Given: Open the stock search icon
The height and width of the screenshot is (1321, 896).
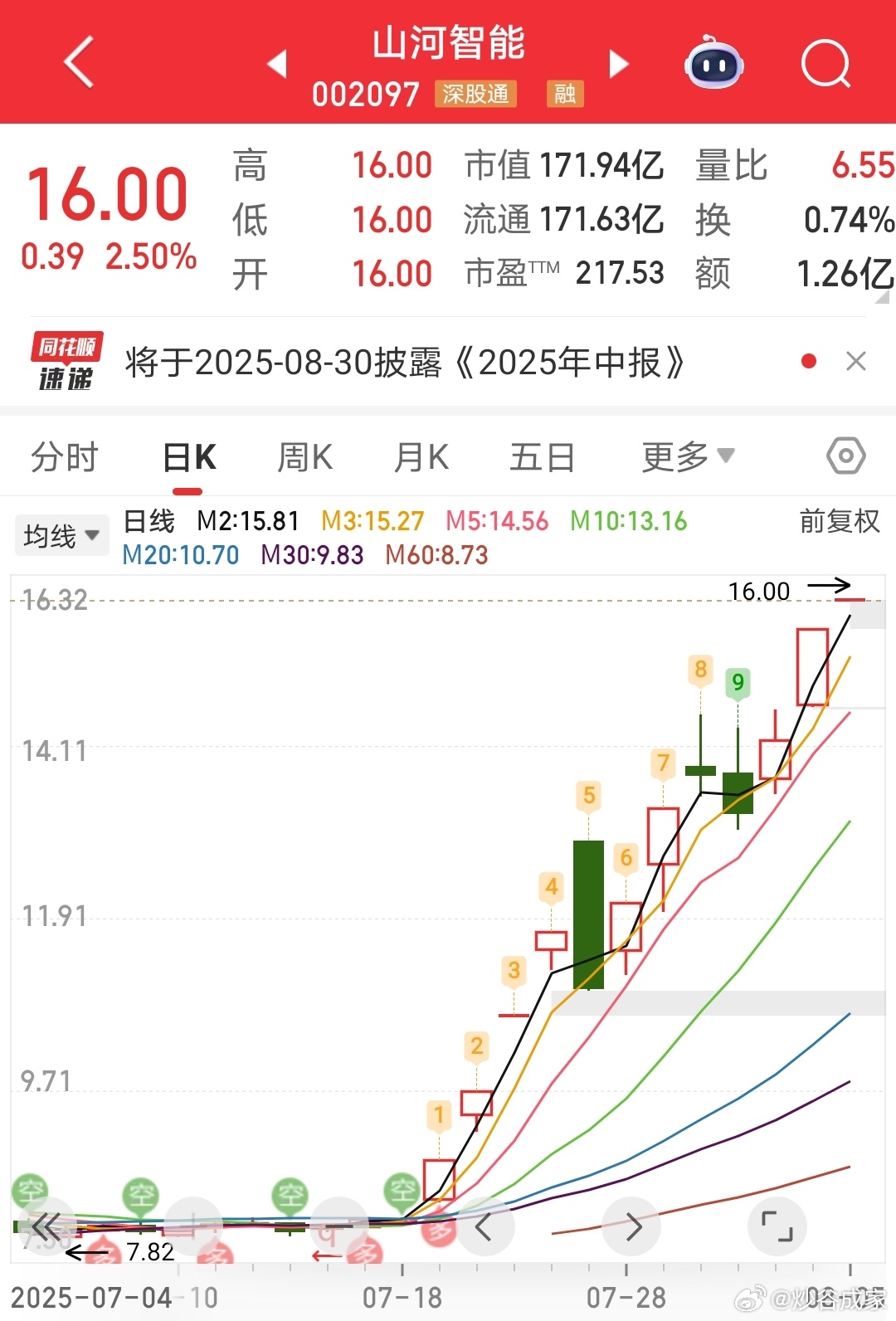Looking at the screenshot, I should click(825, 64).
